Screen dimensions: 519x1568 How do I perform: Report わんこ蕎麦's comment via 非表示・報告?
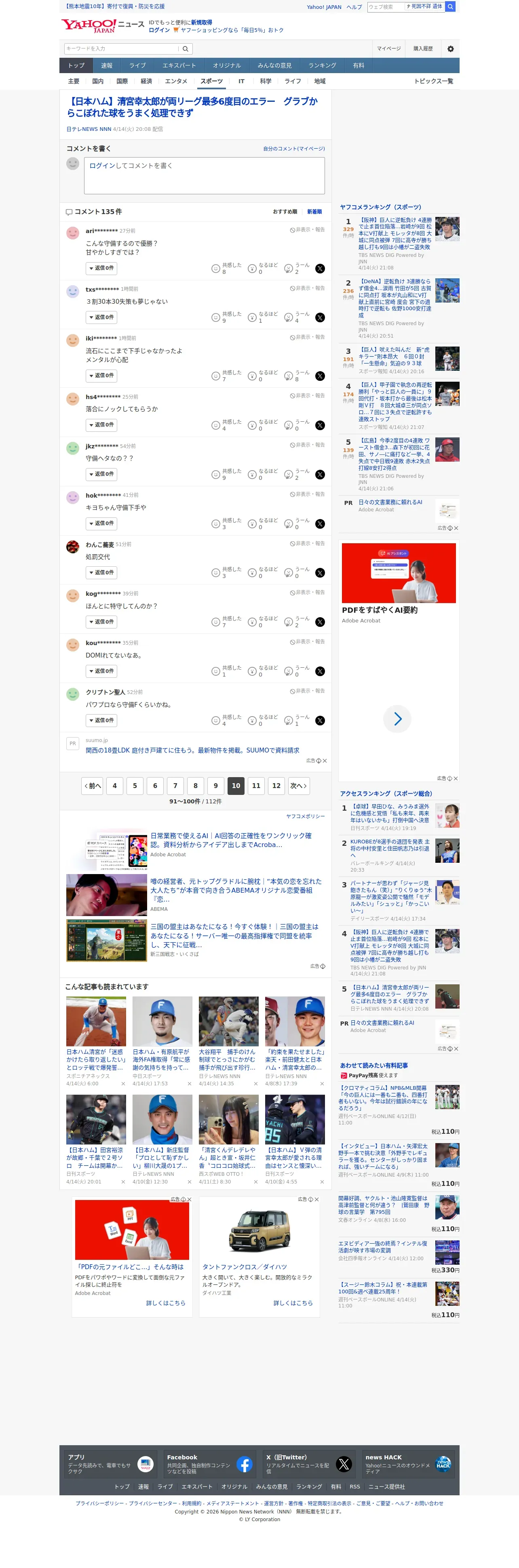[308, 544]
